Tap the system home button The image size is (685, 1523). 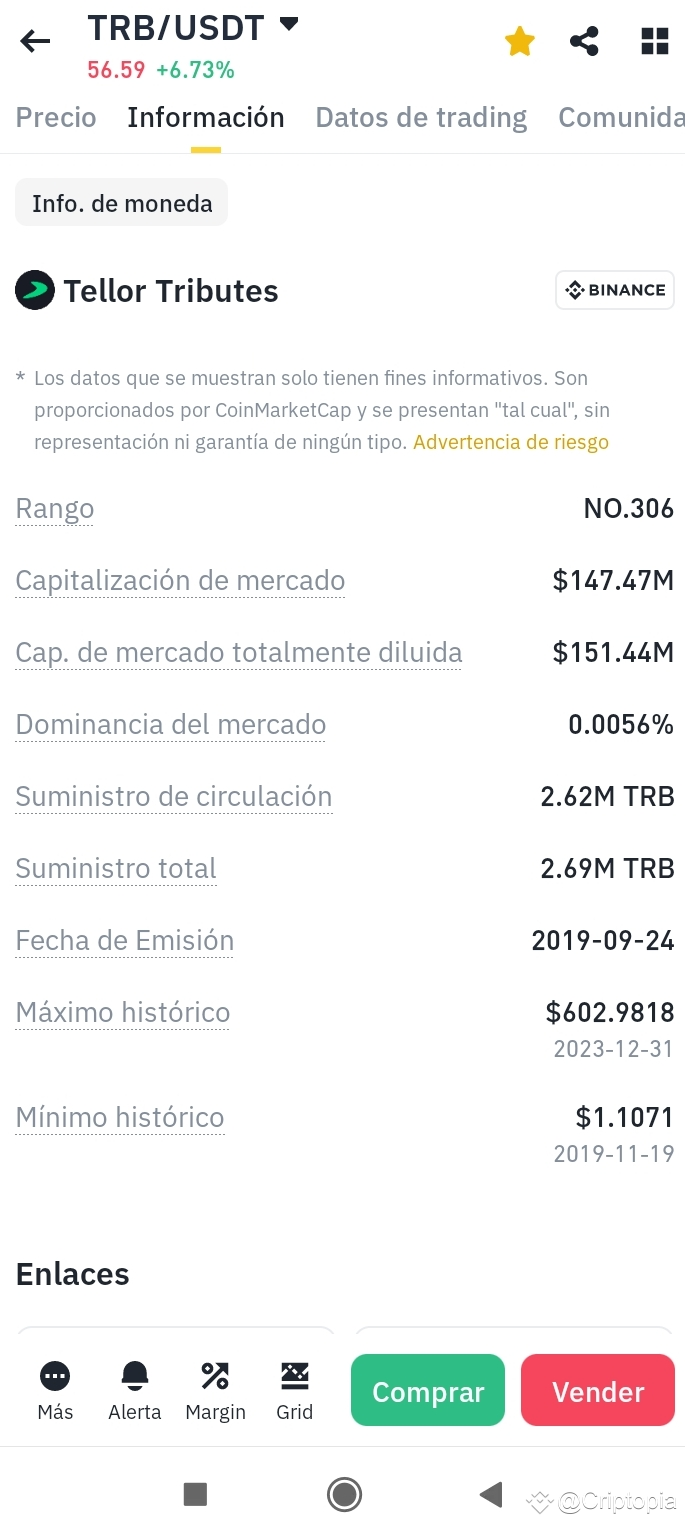coord(344,1494)
